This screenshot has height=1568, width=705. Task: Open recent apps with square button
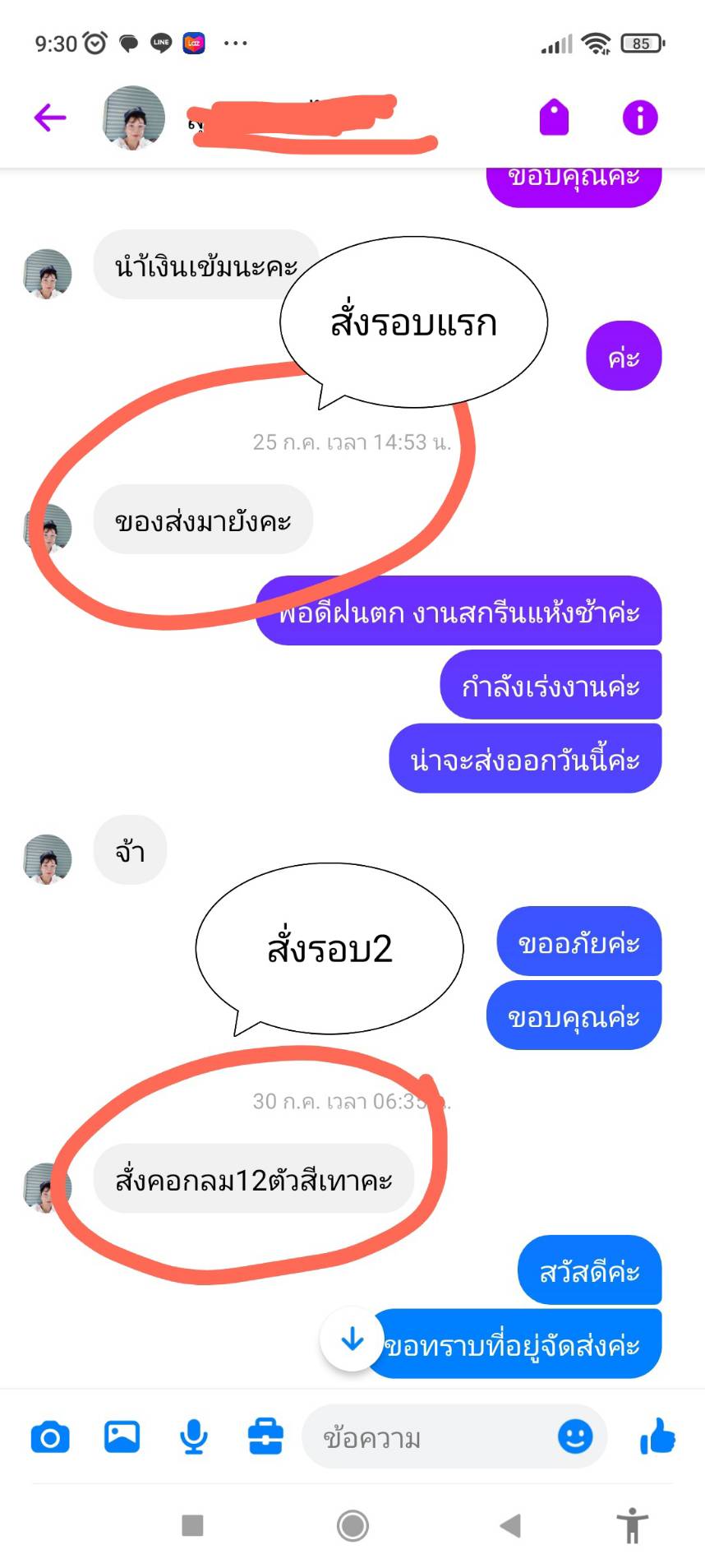192,1526
